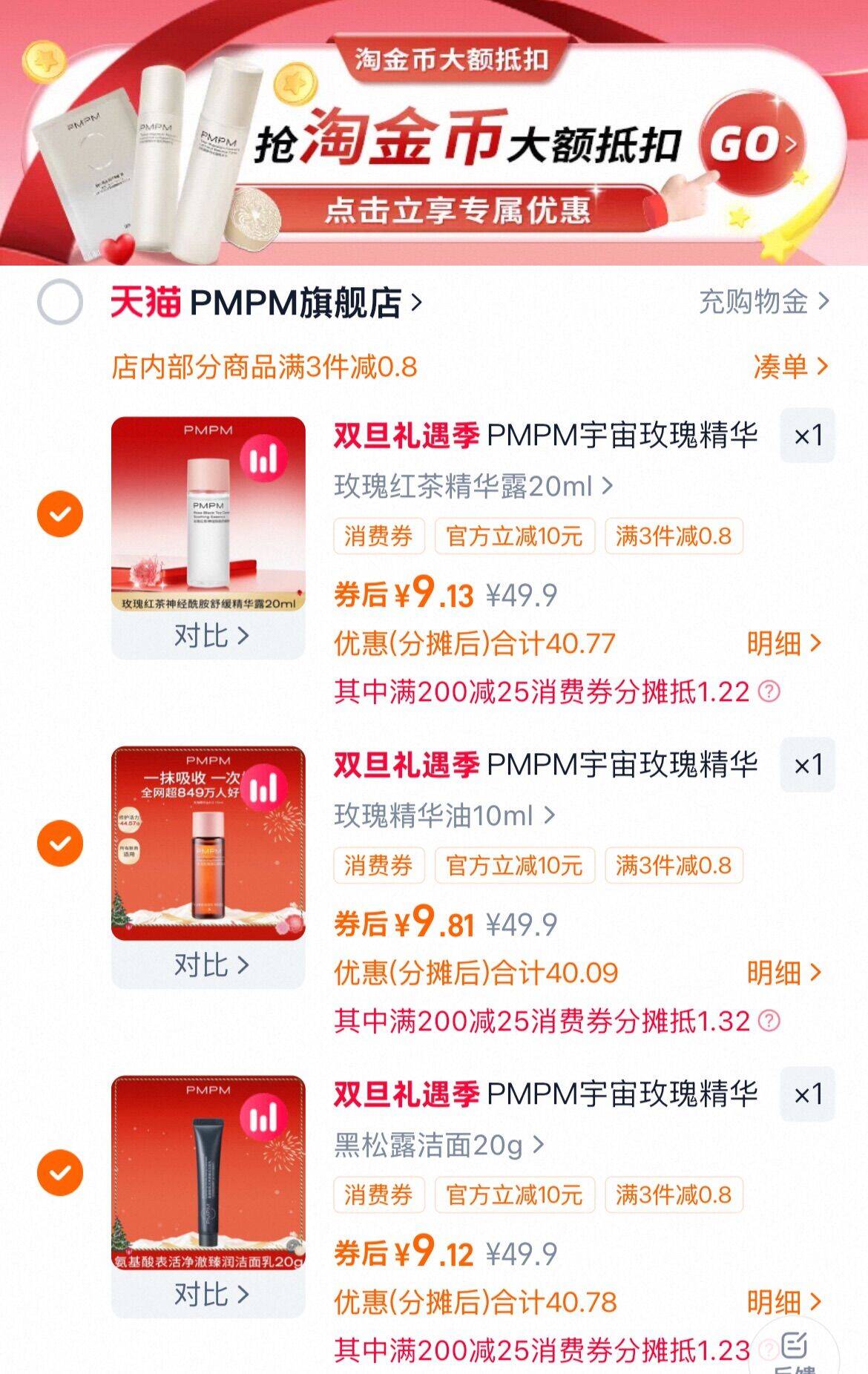View 明细 for discount total 40.78
868x1374 pixels.
(x=784, y=1302)
